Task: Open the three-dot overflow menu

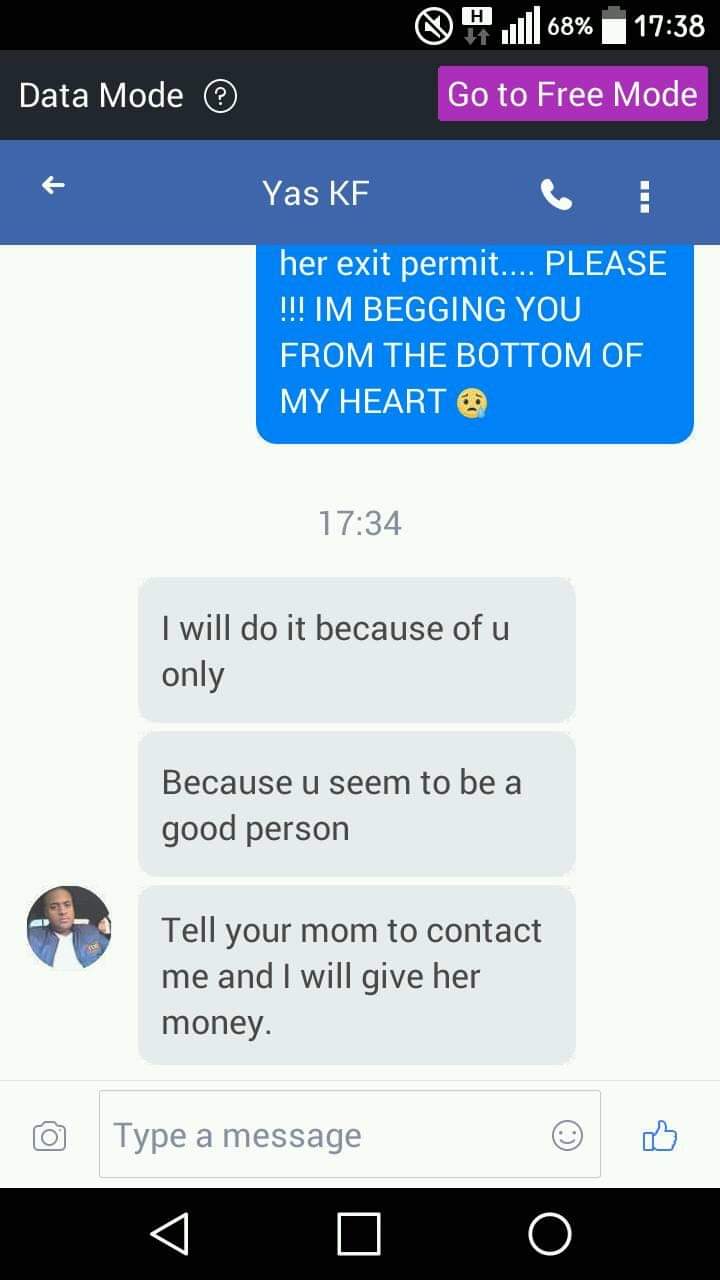Action: pos(645,196)
